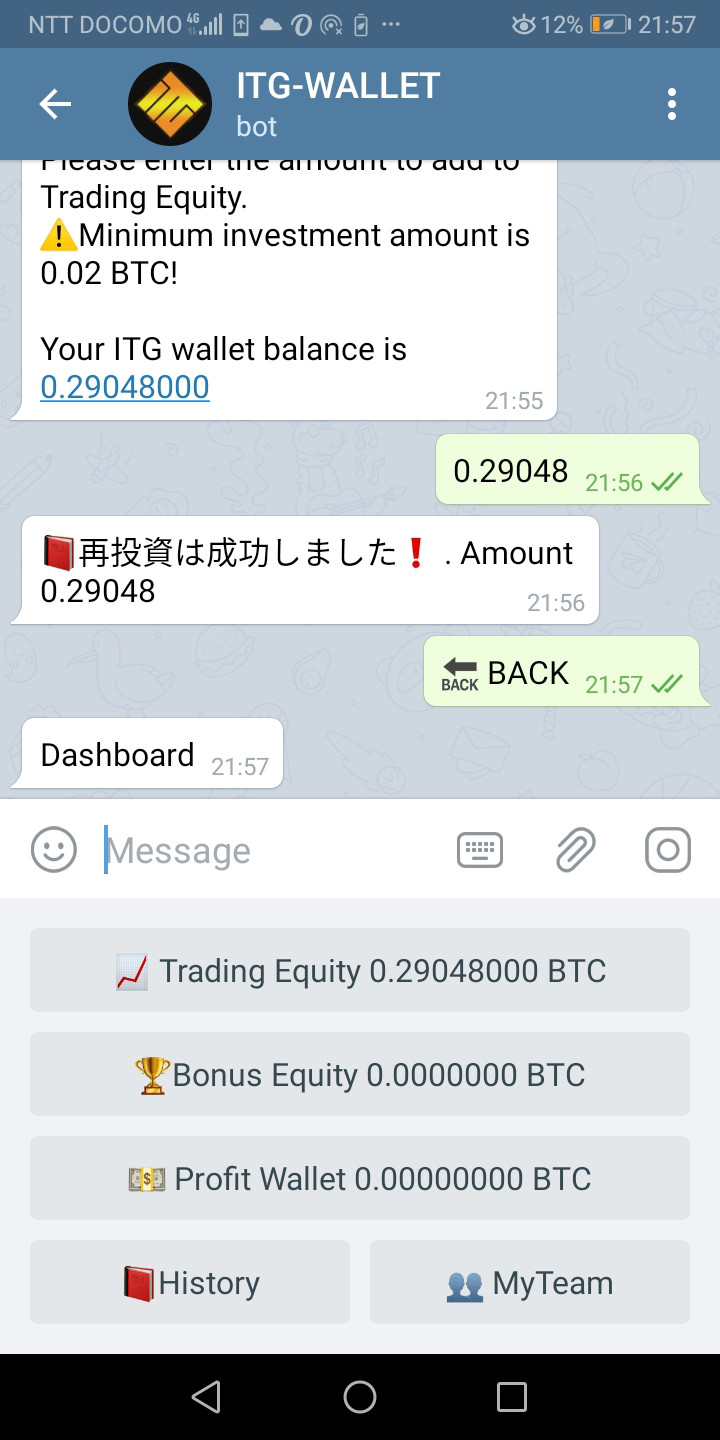Open the History bot button
The height and width of the screenshot is (1440, 720).
[x=190, y=1282]
